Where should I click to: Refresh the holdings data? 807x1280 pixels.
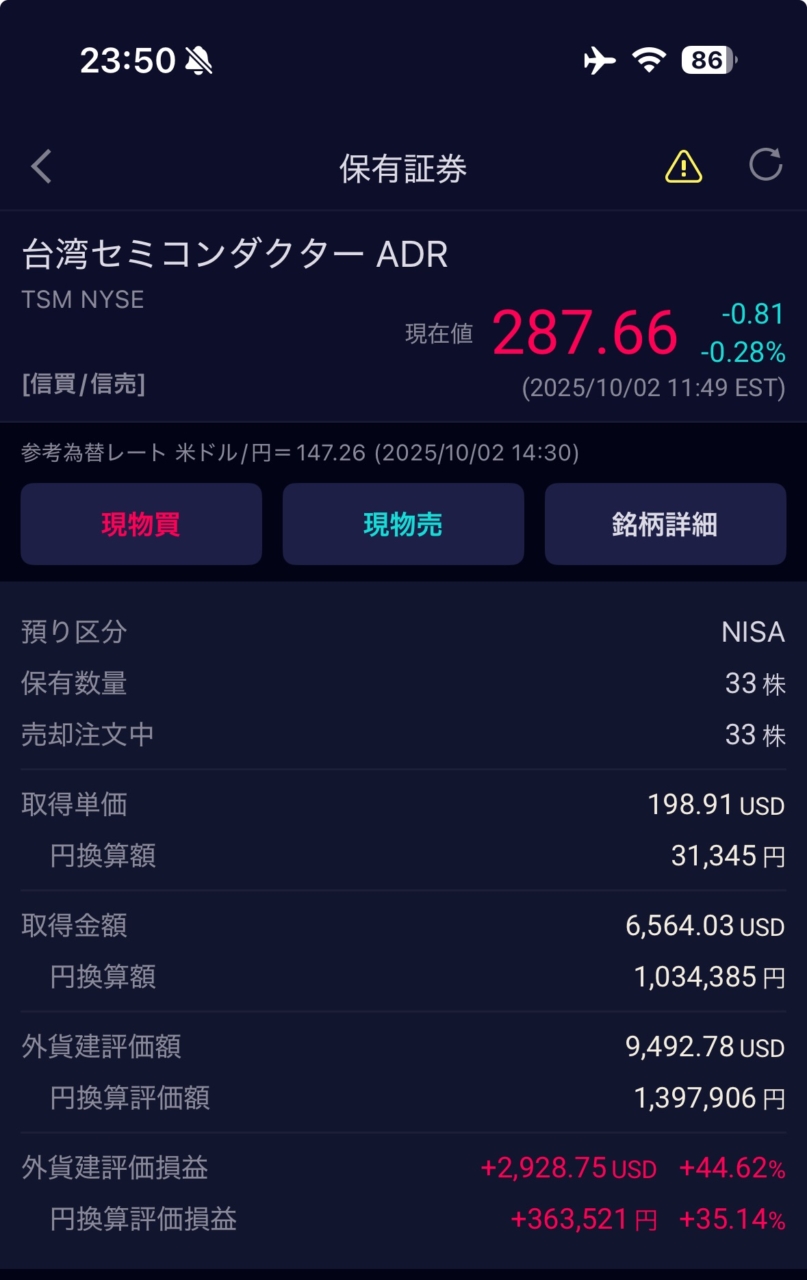[765, 165]
